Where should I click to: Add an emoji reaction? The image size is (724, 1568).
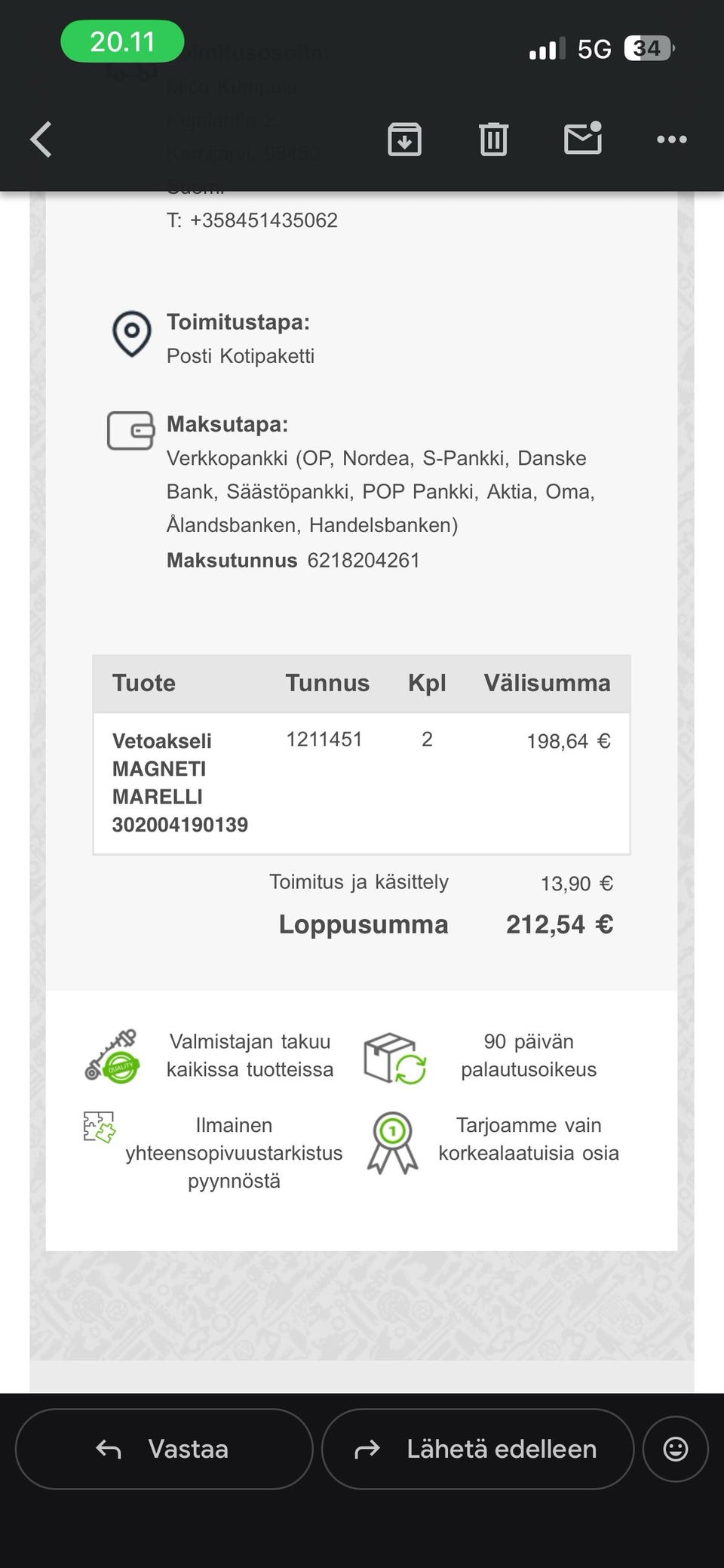(x=675, y=1449)
